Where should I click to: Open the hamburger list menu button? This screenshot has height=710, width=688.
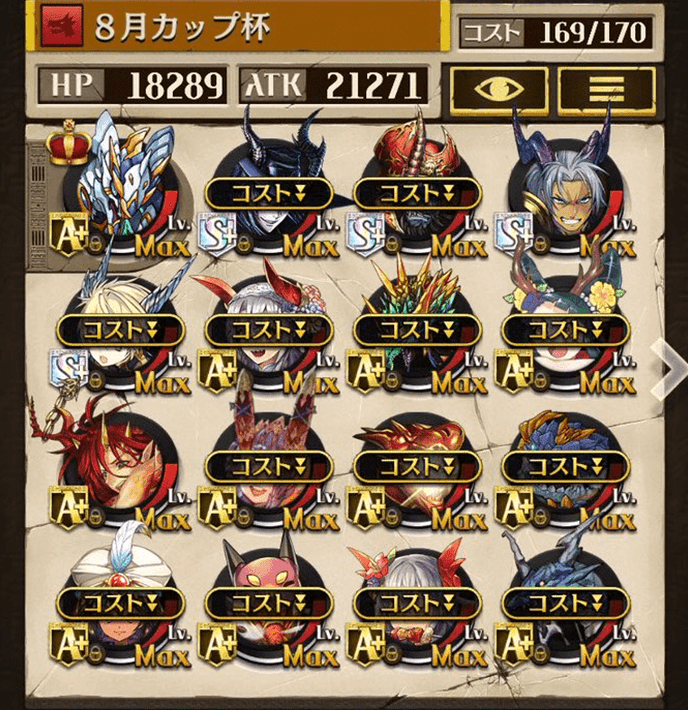[599, 89]
